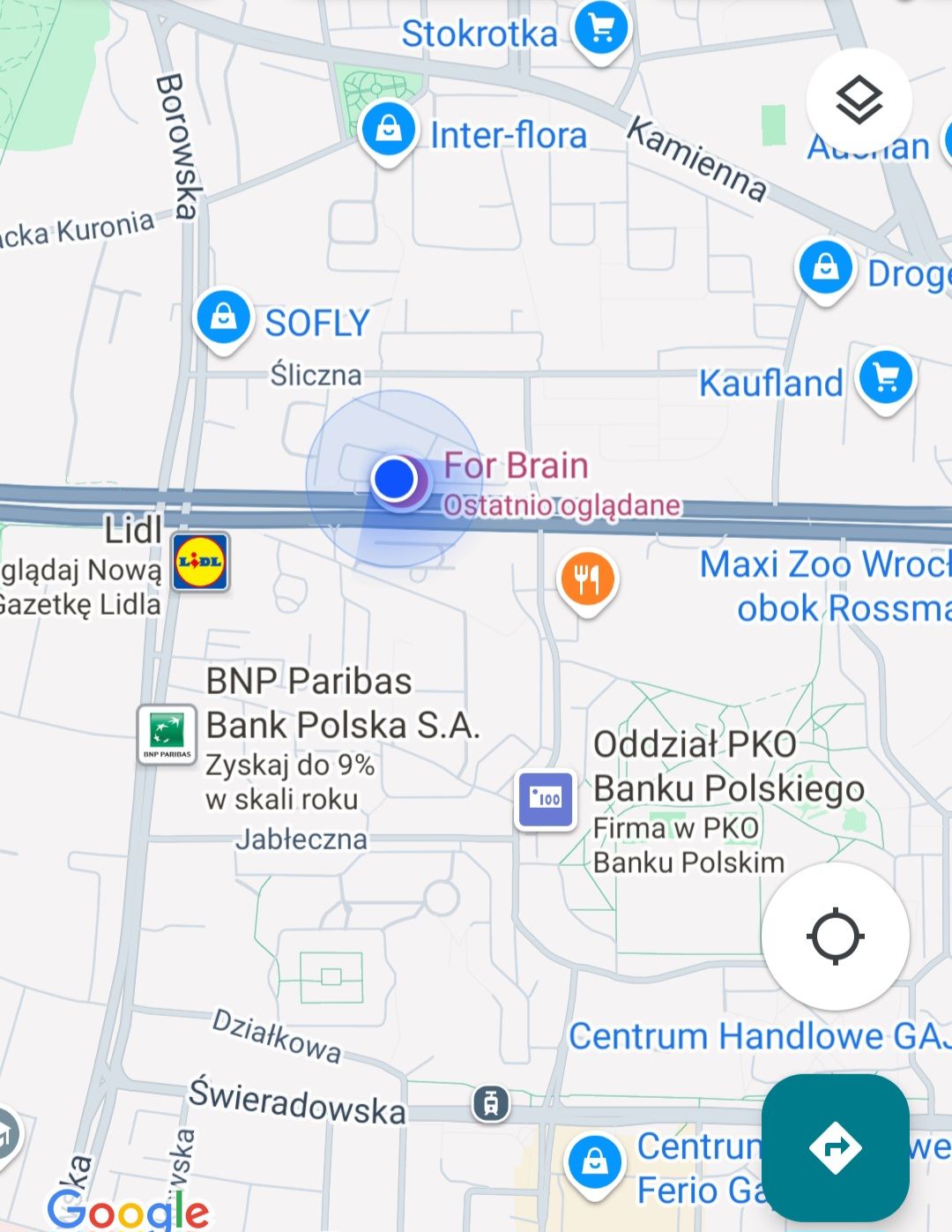The image size is (952, 1232).
Task: Open the Kaufland store pin
Action: coord(887,378)
